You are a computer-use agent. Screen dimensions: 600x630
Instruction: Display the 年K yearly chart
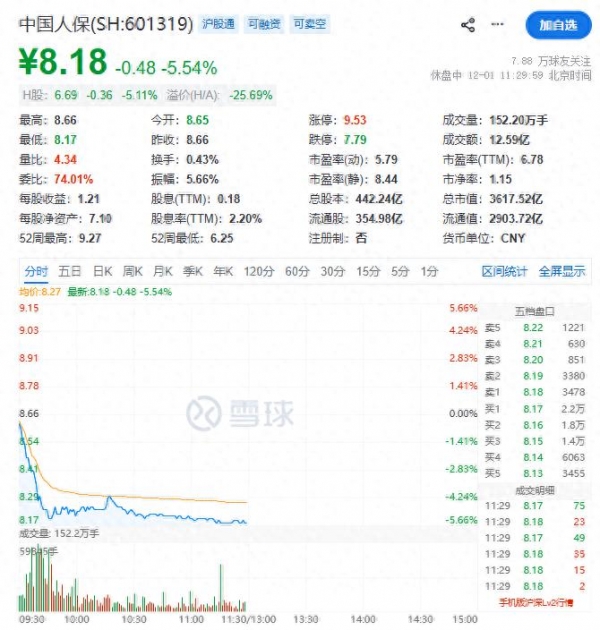223,271
